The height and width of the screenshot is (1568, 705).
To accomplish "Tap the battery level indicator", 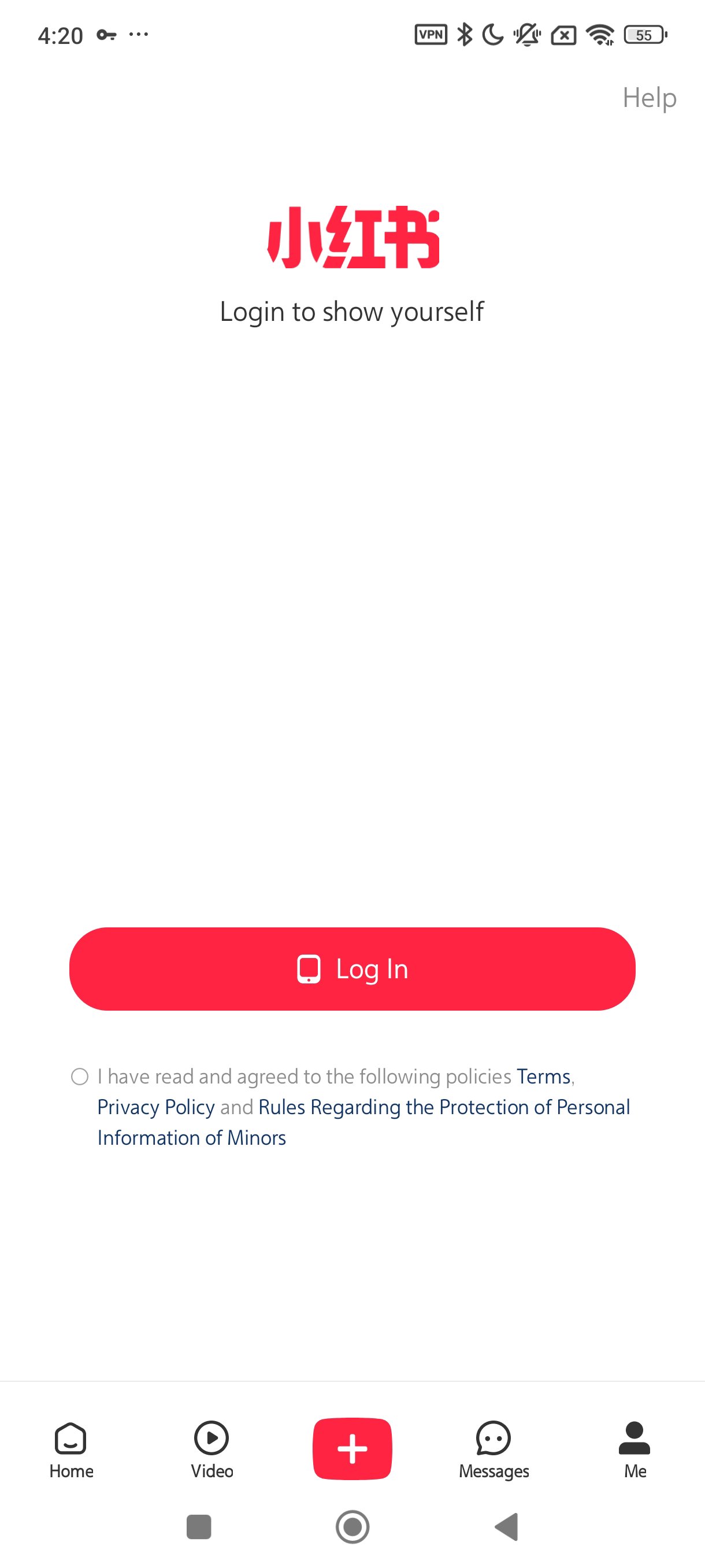I will [x=644, y=35].
